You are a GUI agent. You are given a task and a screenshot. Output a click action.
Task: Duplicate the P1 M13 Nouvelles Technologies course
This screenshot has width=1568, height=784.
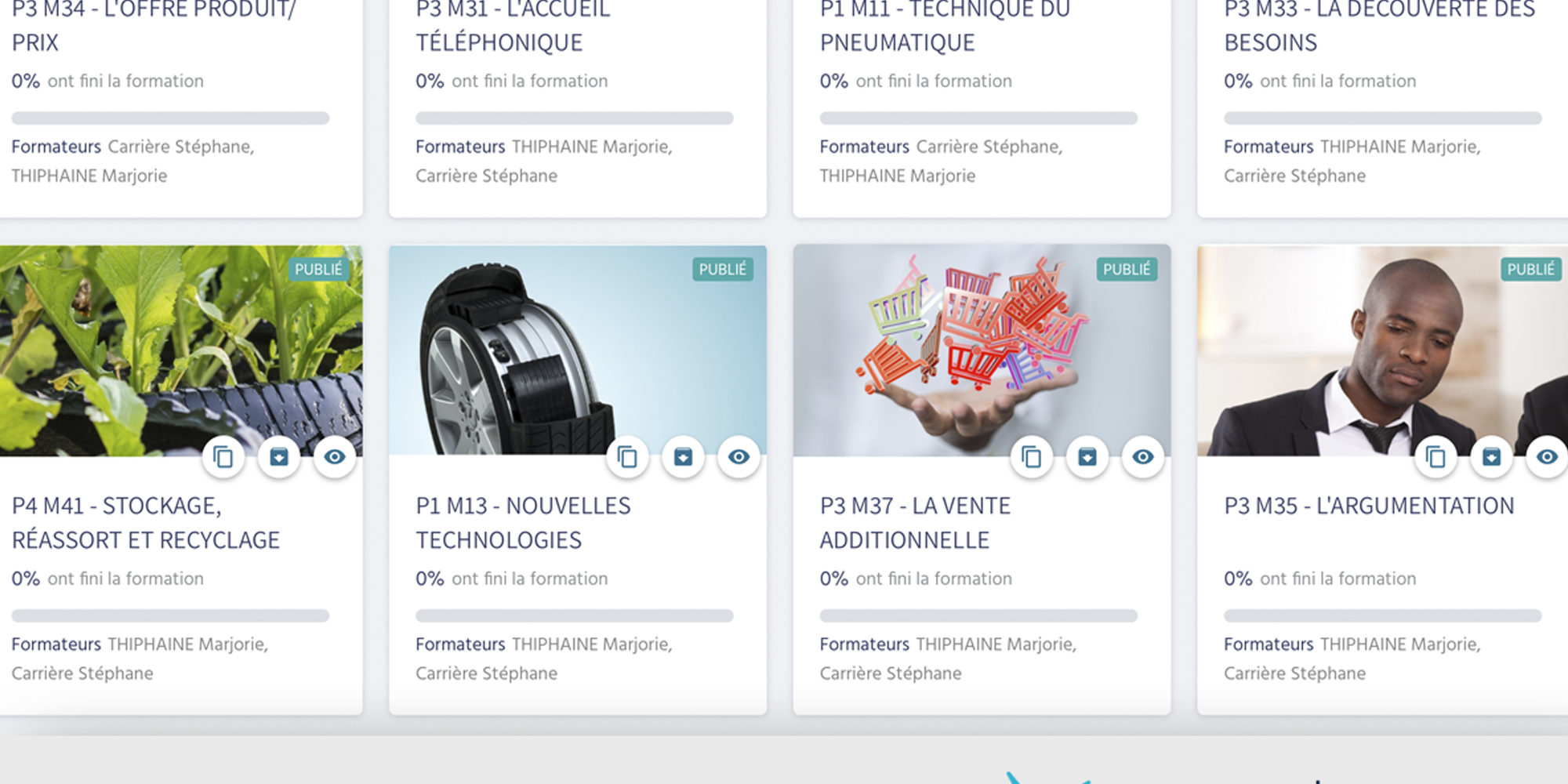click(x=627, y=457)
